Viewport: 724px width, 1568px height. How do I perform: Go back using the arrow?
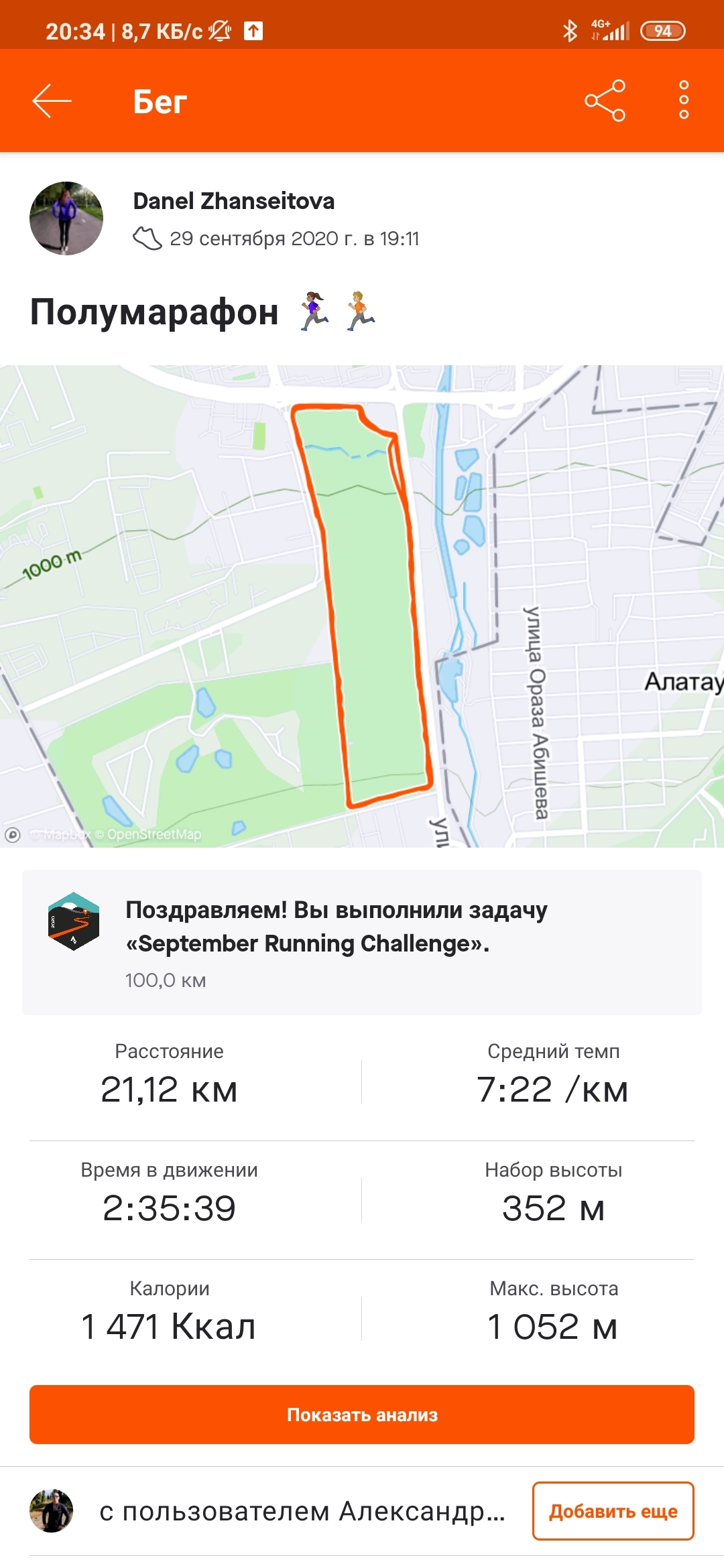point(52,101)
